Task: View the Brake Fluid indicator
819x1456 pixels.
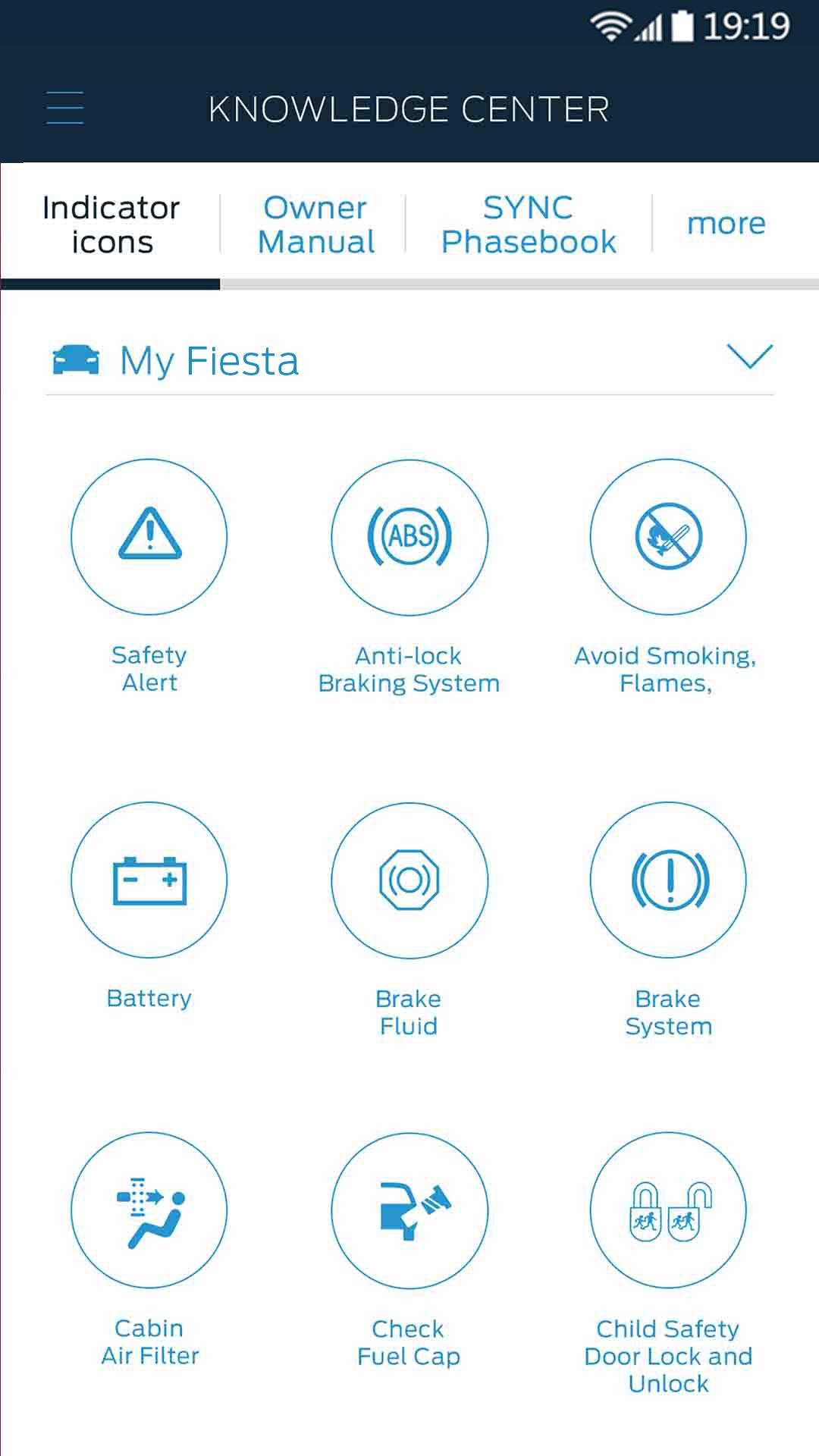Action: pos(409,880)
